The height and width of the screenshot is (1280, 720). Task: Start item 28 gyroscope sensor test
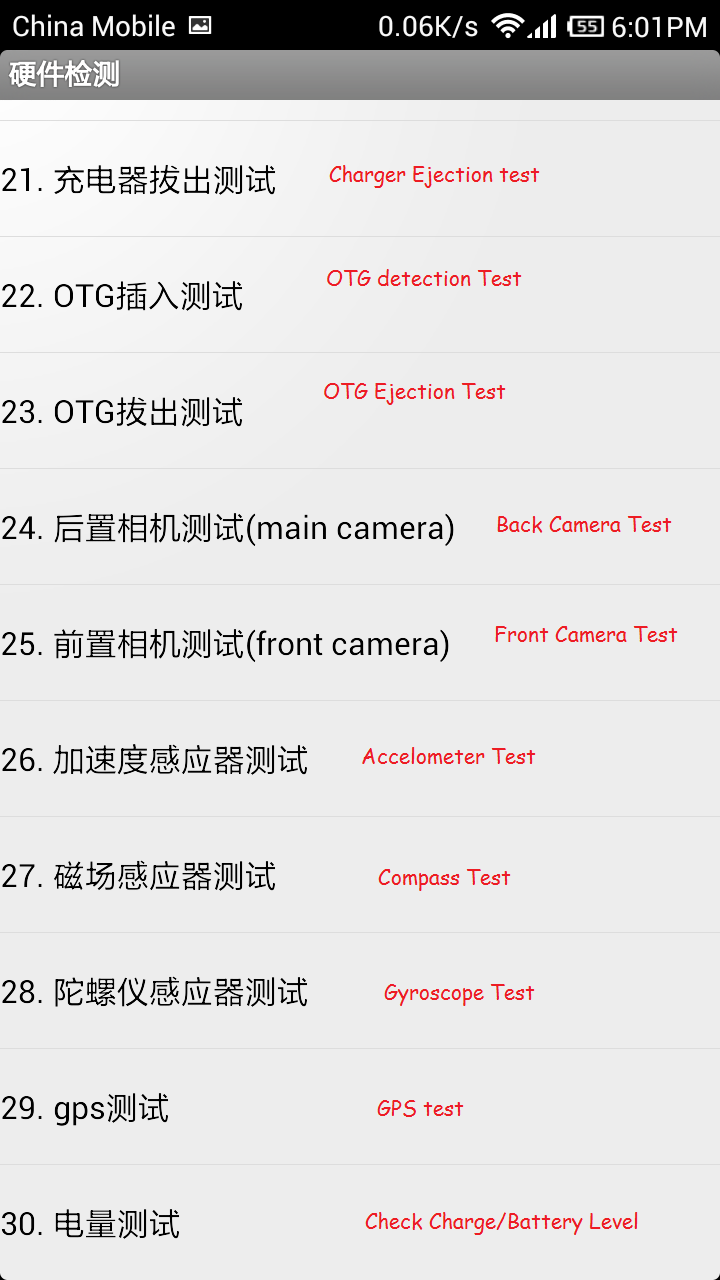pyautogui.click(x=360, y=991)
